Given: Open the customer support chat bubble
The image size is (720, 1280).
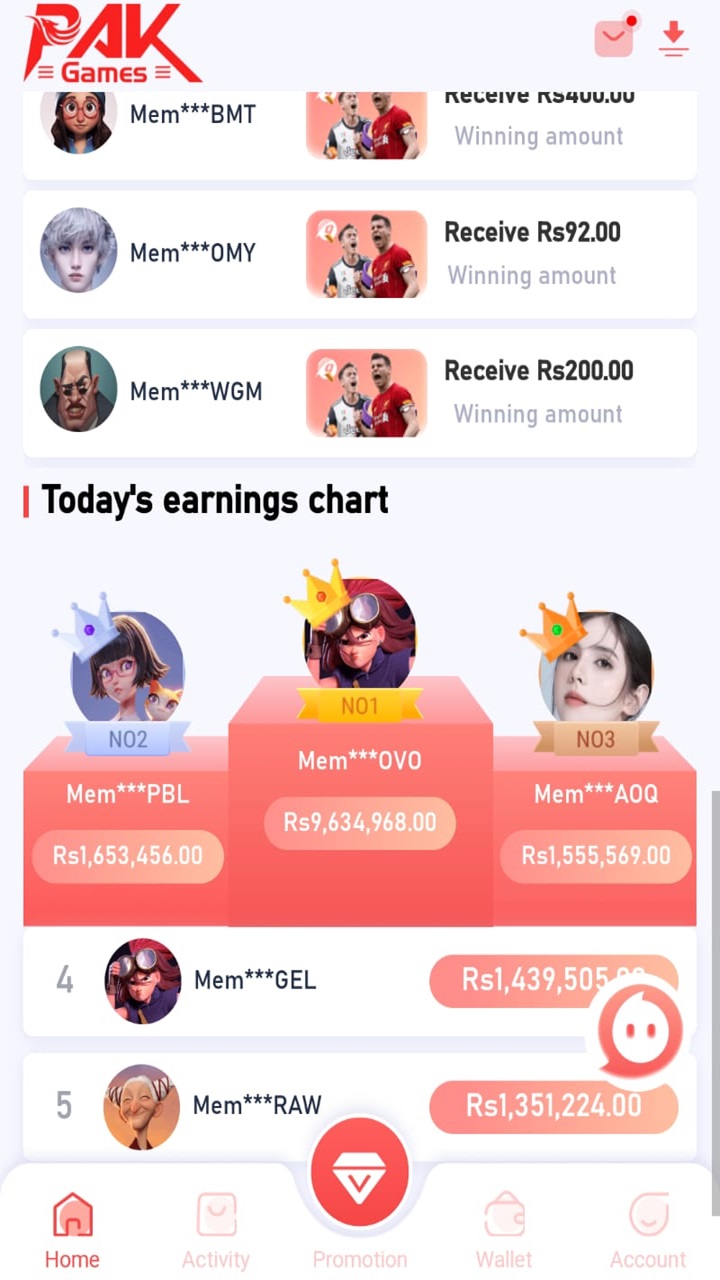Looking at the screenshot, I should tap(640, 1029).
